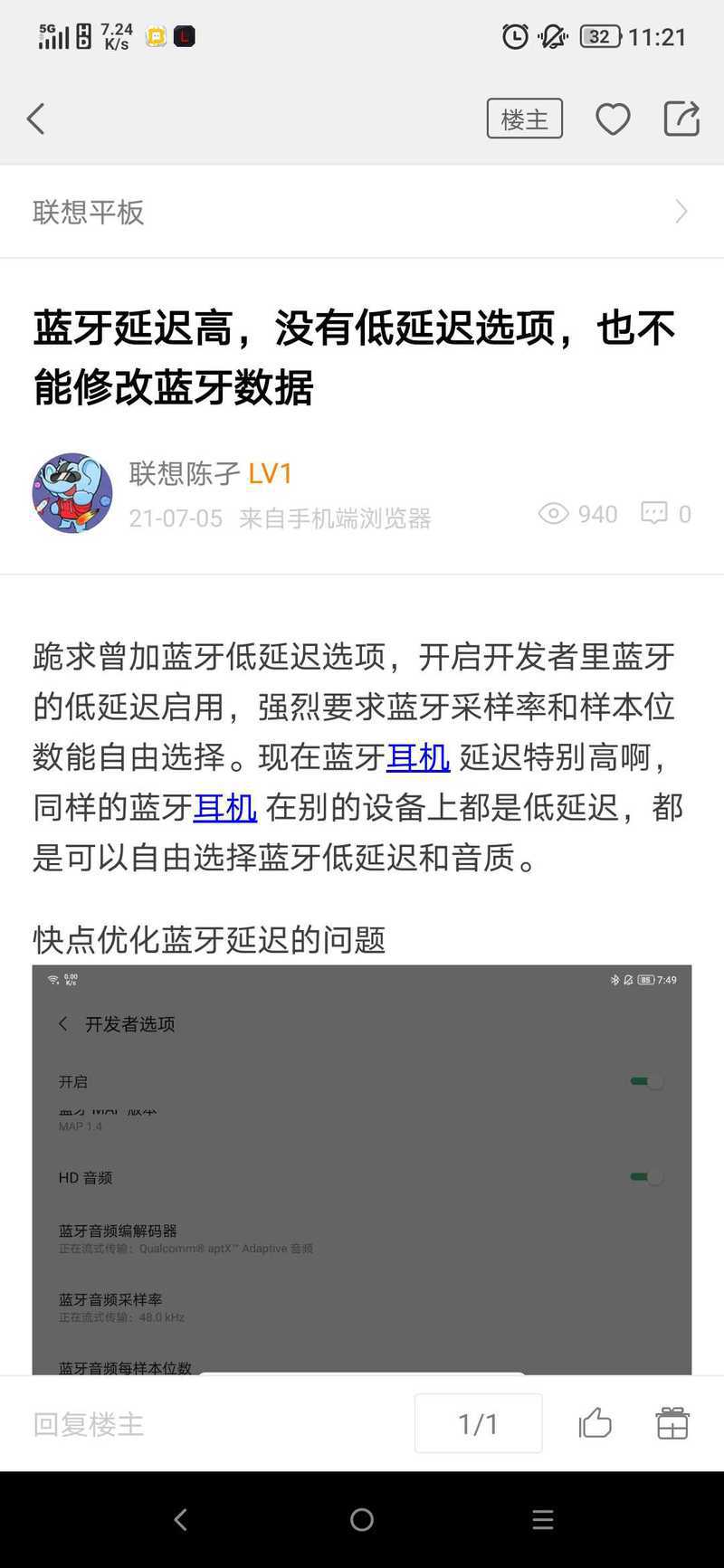Image resolution: width=724 pixels, height=1568 pixels.
Task: Tap the gift icon in bottom bar
Action: point(672,1423)
